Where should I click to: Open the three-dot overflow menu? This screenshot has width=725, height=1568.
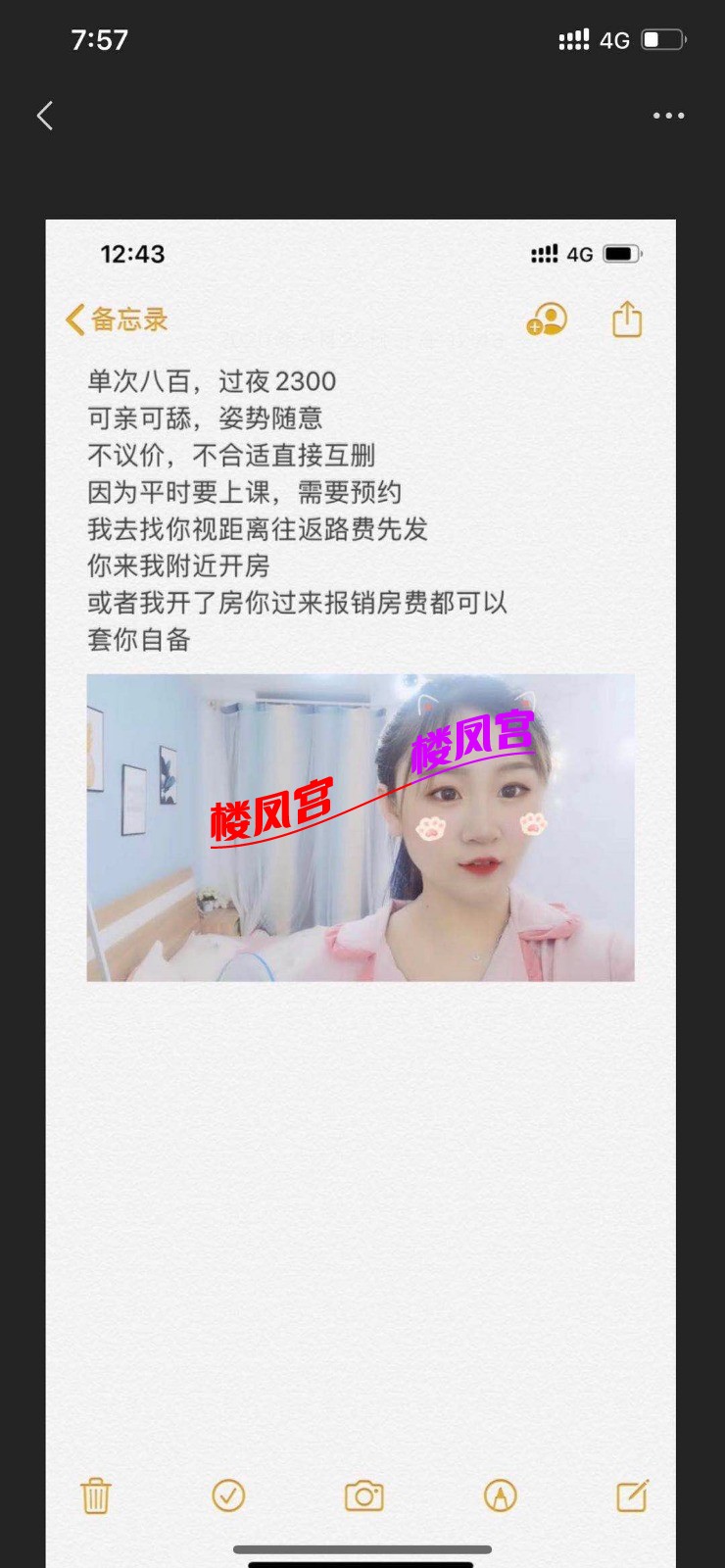(x=668, y=116)
